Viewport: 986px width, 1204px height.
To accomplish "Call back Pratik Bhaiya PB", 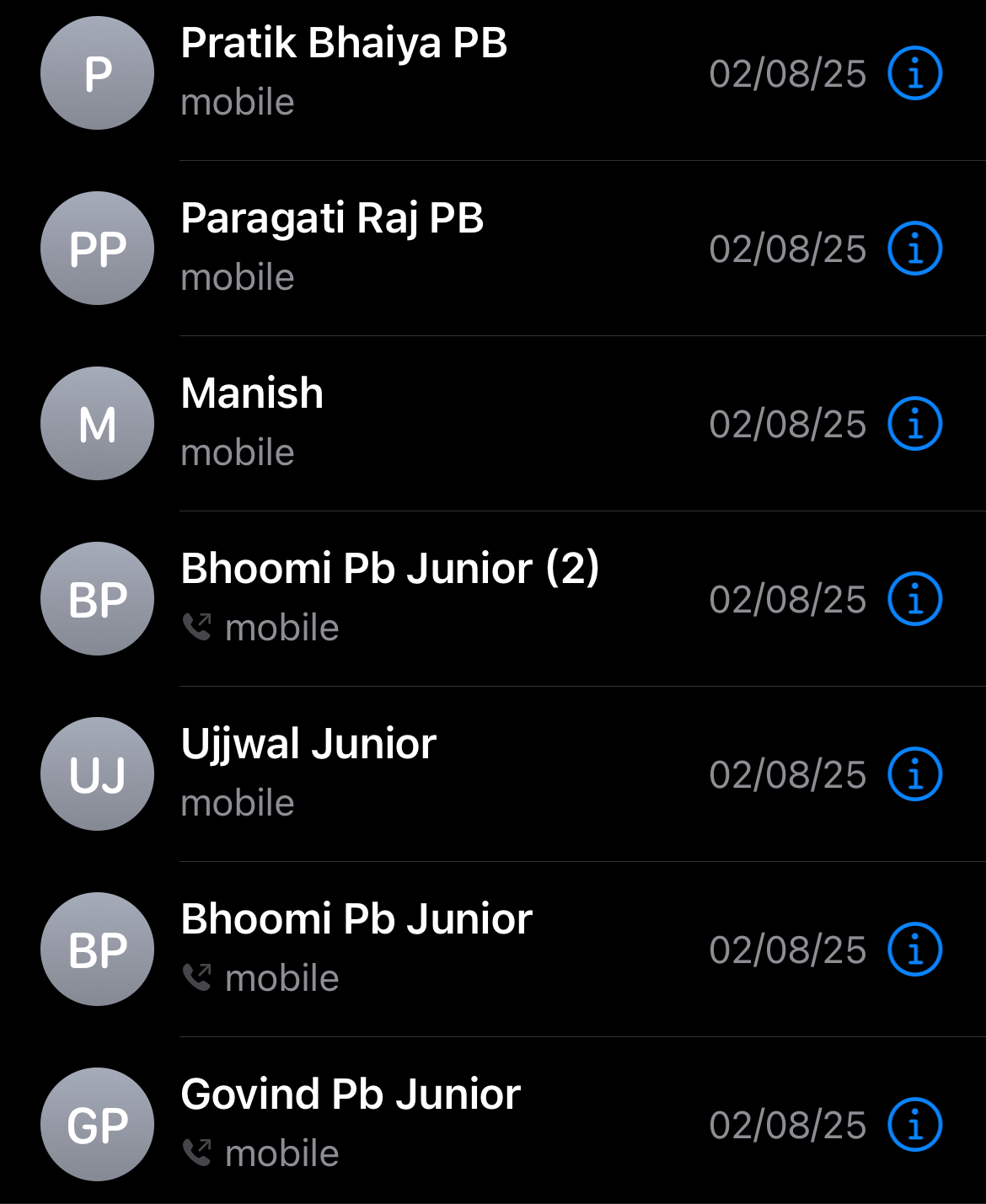I will click(x=344, y=72).
